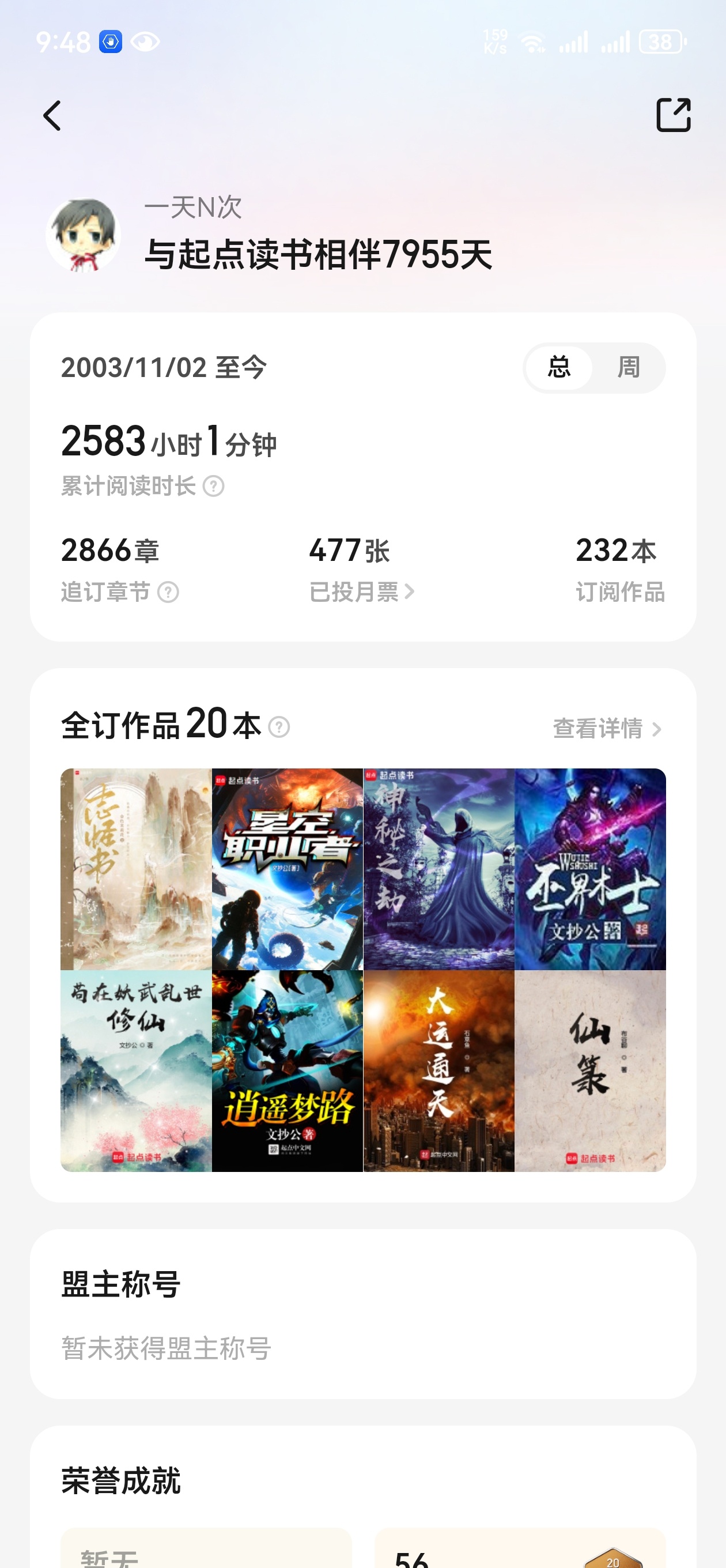Select the 总 total stats tab
Image resolution: width=726 pixels, height=1568 pixels.
tap(559, 368)
